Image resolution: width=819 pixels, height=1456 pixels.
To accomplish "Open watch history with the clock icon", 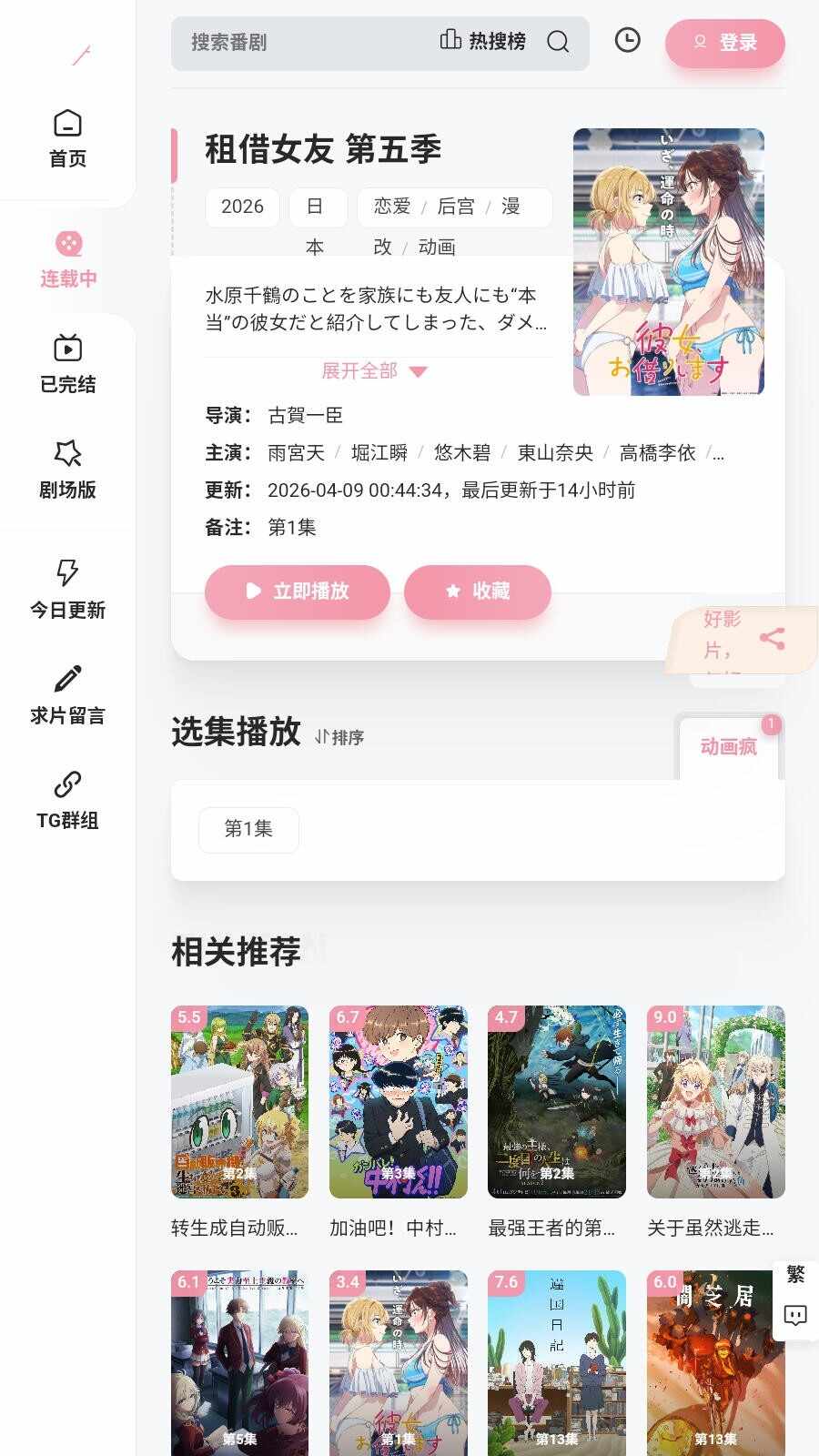I will coord(628,42).
